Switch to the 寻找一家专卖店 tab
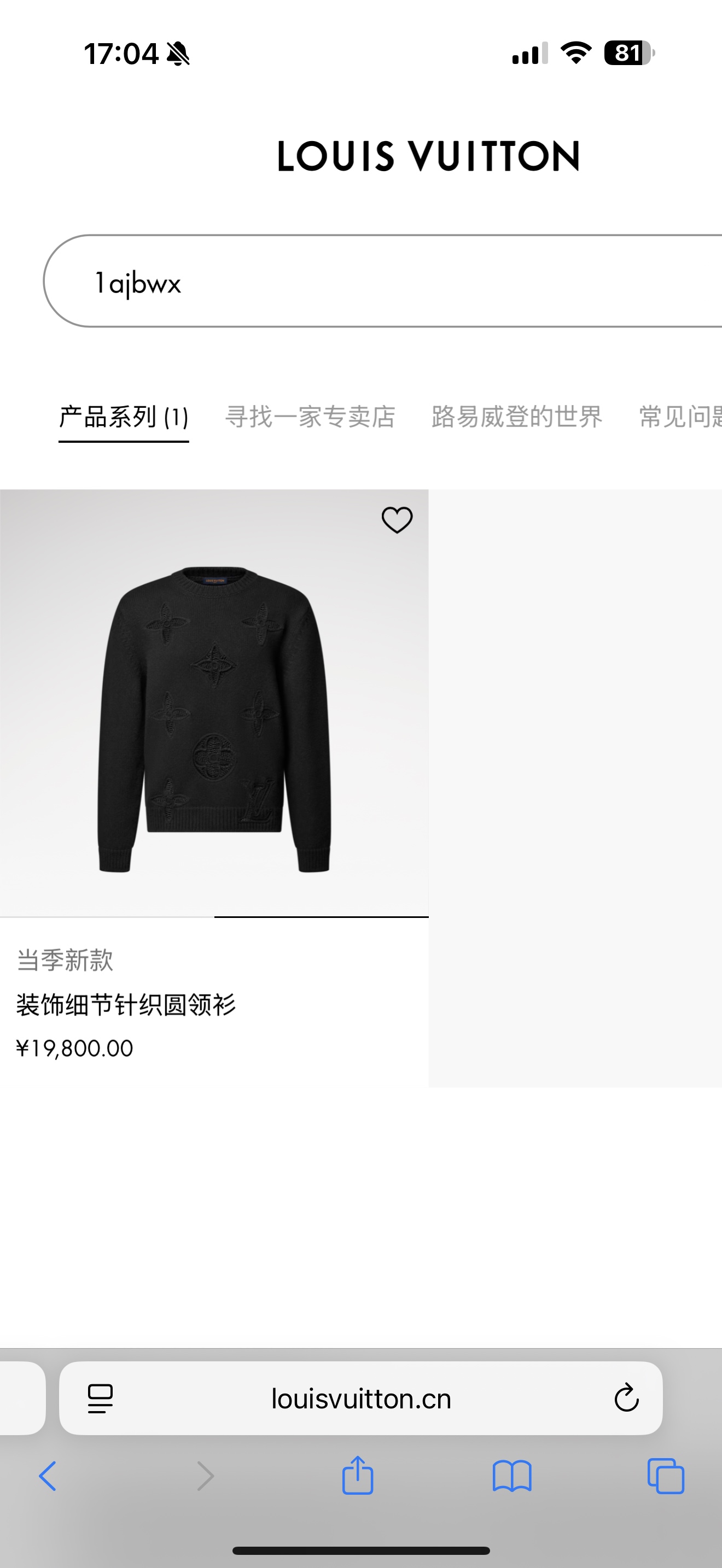Viewport: 722px width, 1568px height. point(310,417)
